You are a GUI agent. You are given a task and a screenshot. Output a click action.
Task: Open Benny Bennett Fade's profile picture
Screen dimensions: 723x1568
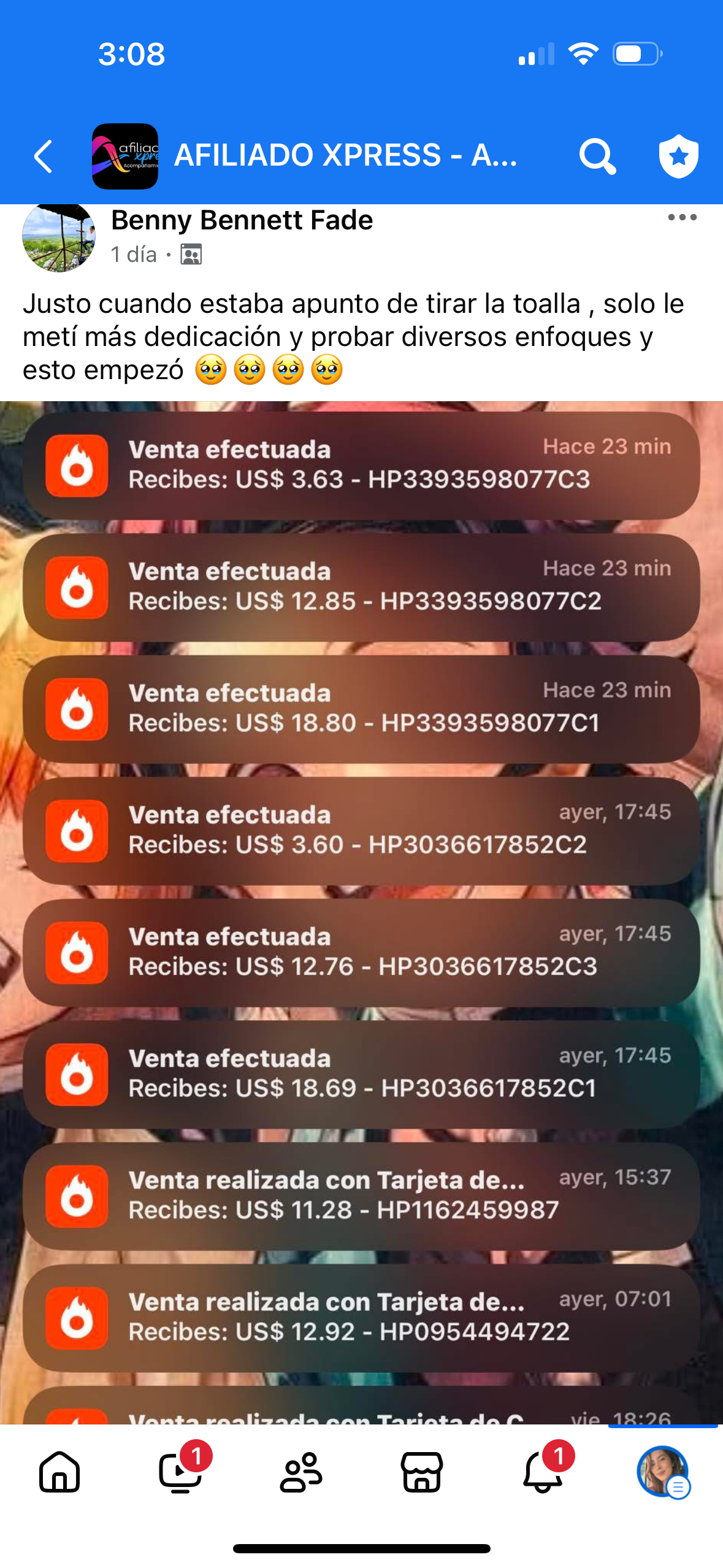(x=59, y=237)
